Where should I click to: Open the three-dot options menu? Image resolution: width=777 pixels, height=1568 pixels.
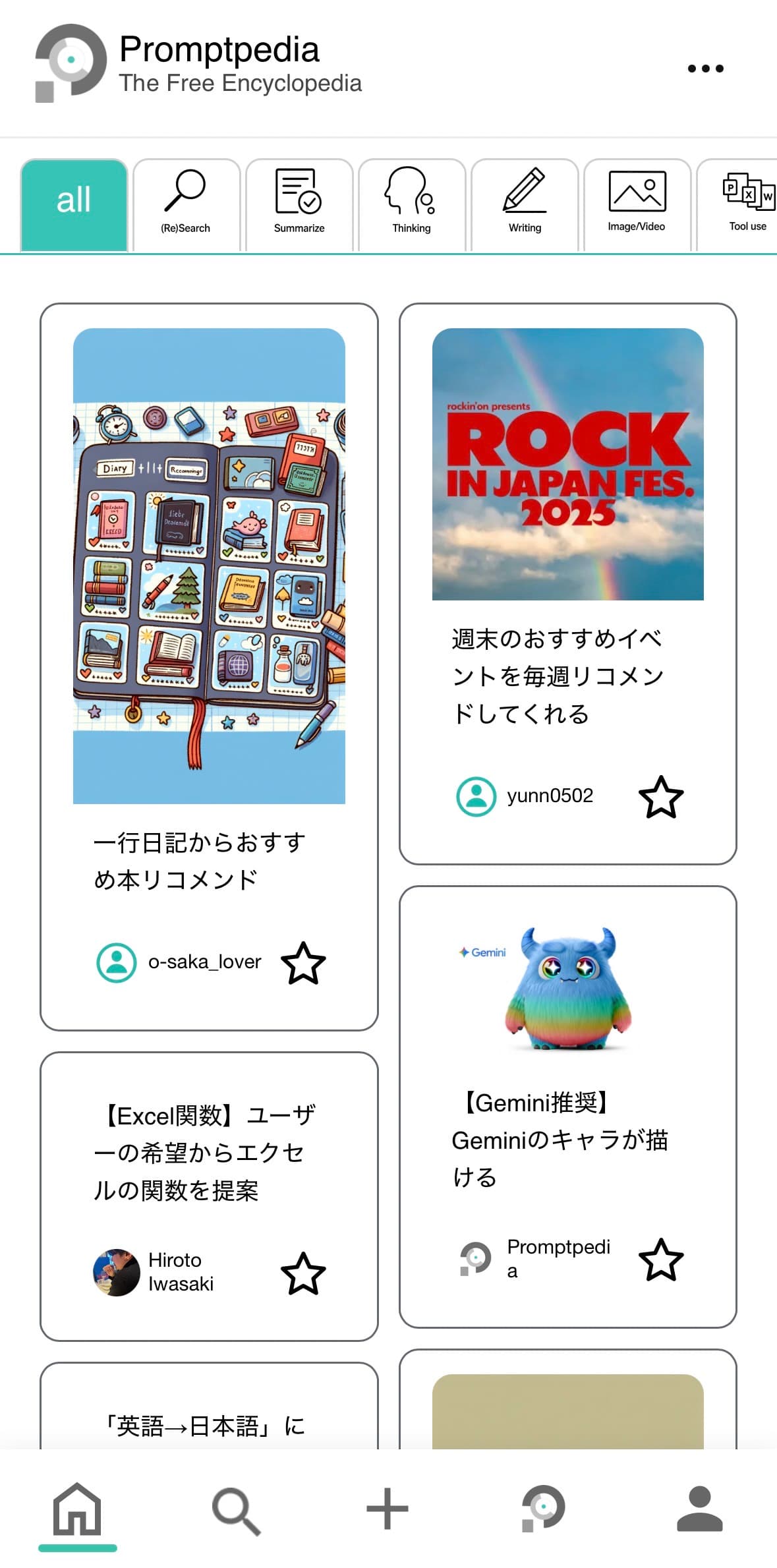pyautogui.click(x=705, y=68)
